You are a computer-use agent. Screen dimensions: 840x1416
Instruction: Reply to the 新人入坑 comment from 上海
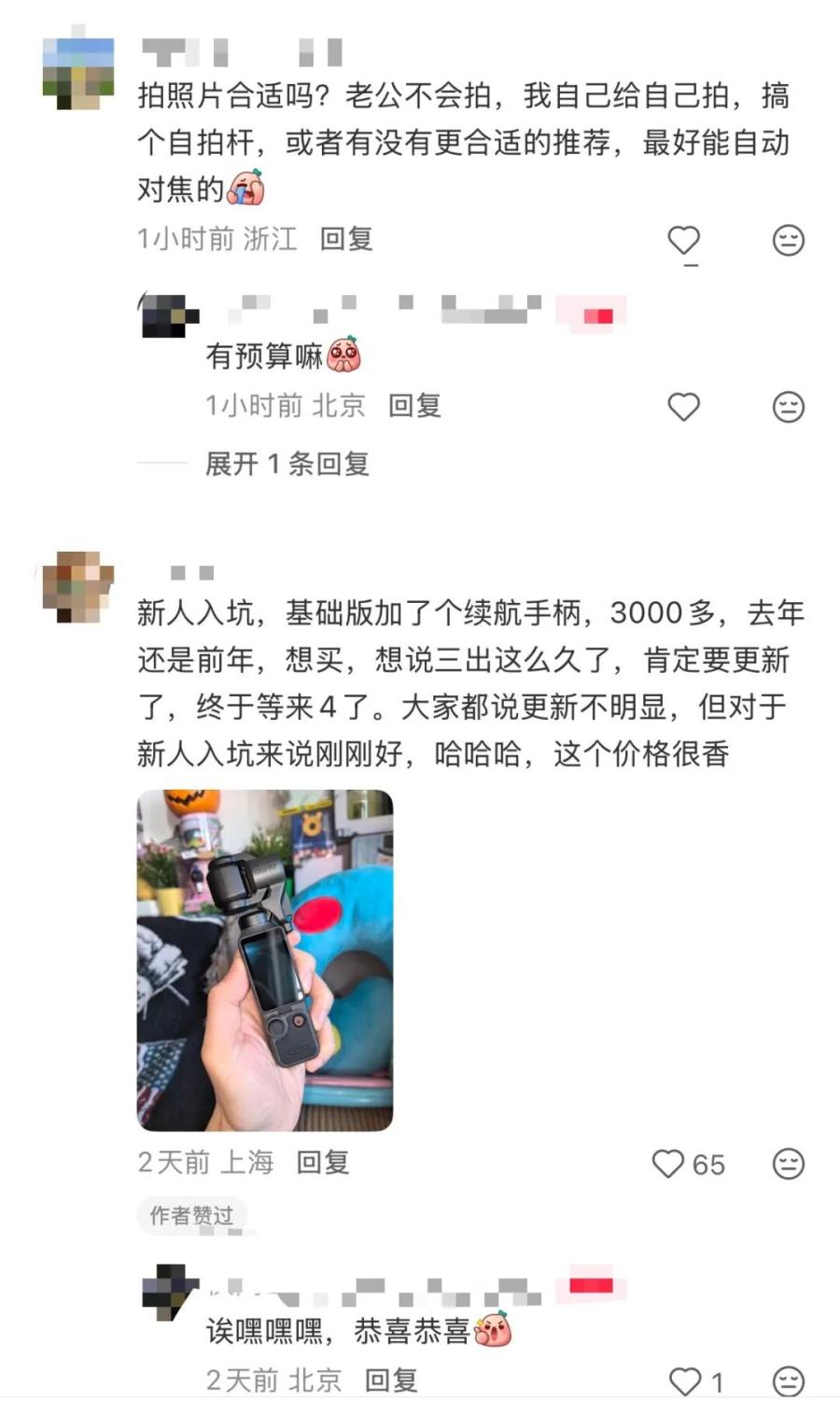[x=323, y=1162]
